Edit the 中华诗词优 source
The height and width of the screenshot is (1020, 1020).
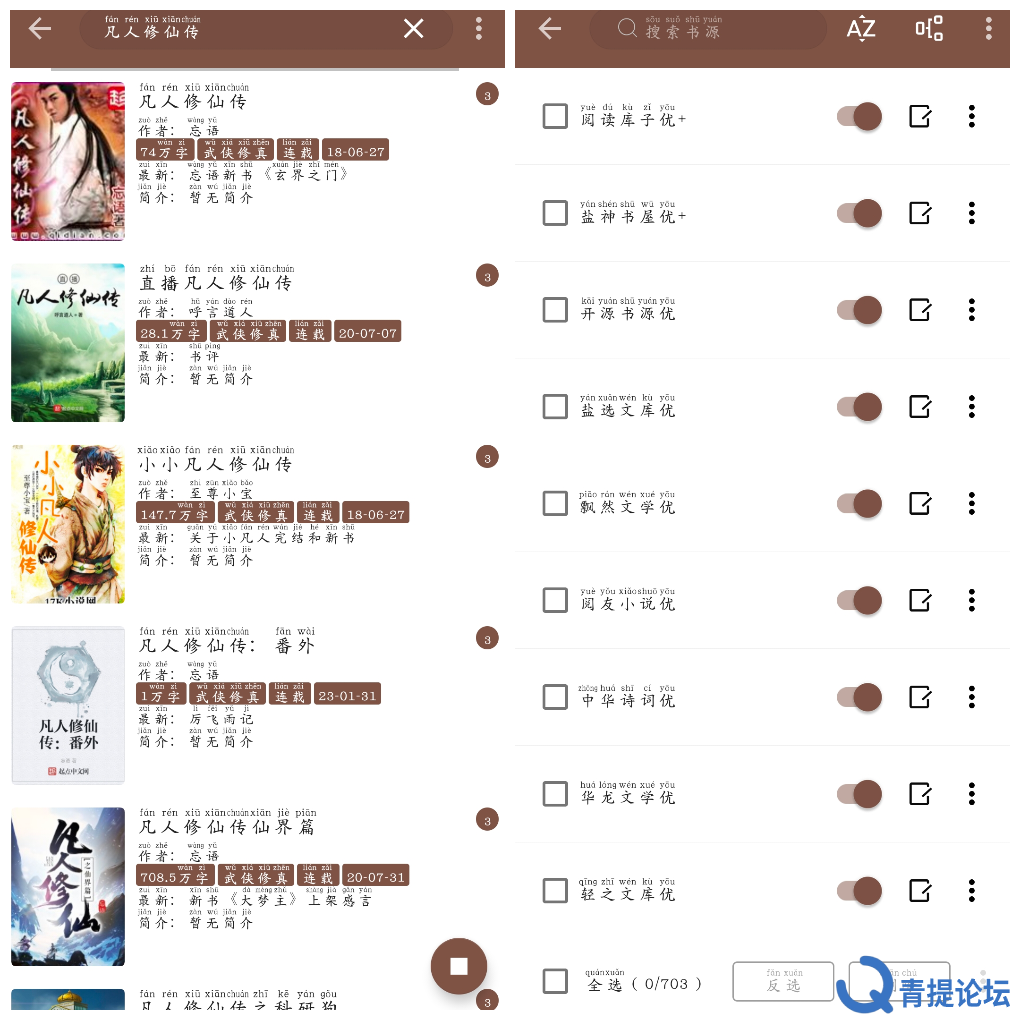pos(920,697)
